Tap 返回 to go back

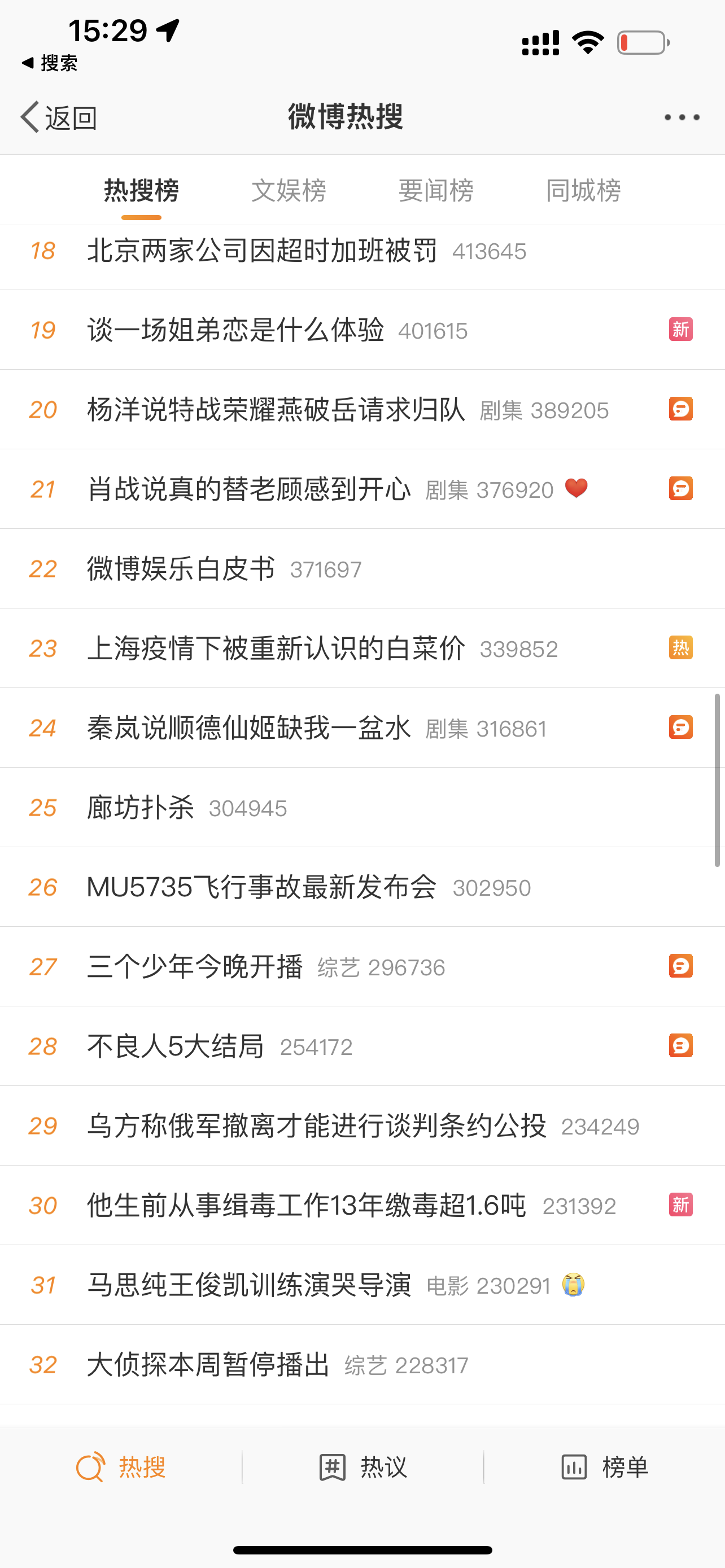click(x=59, y=117)
